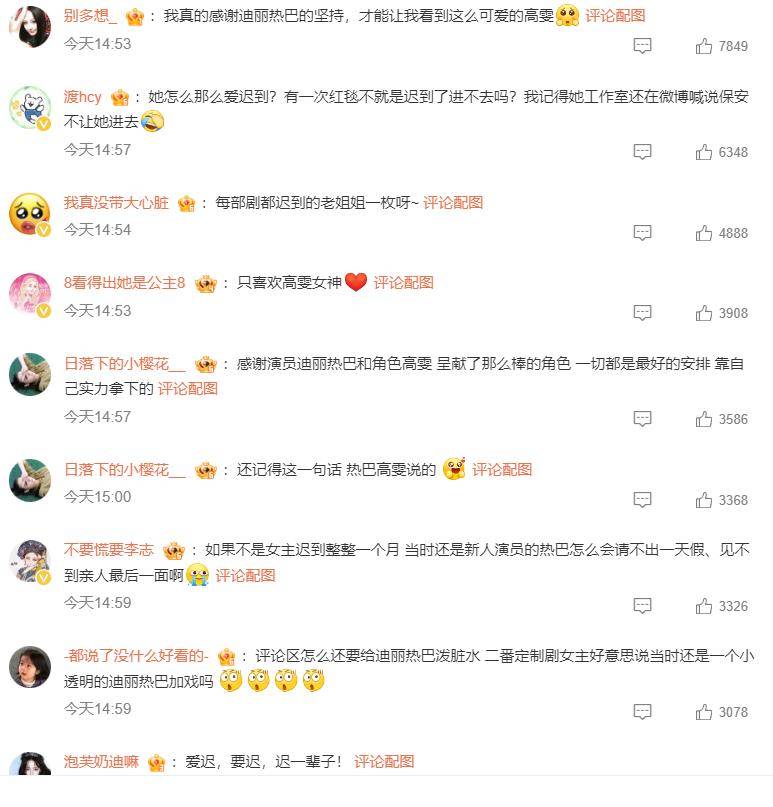This screenshot has width=773, height=807.
Task: Reply to 我真没带大心脏's comment
Action: click(x=643, y=233)
